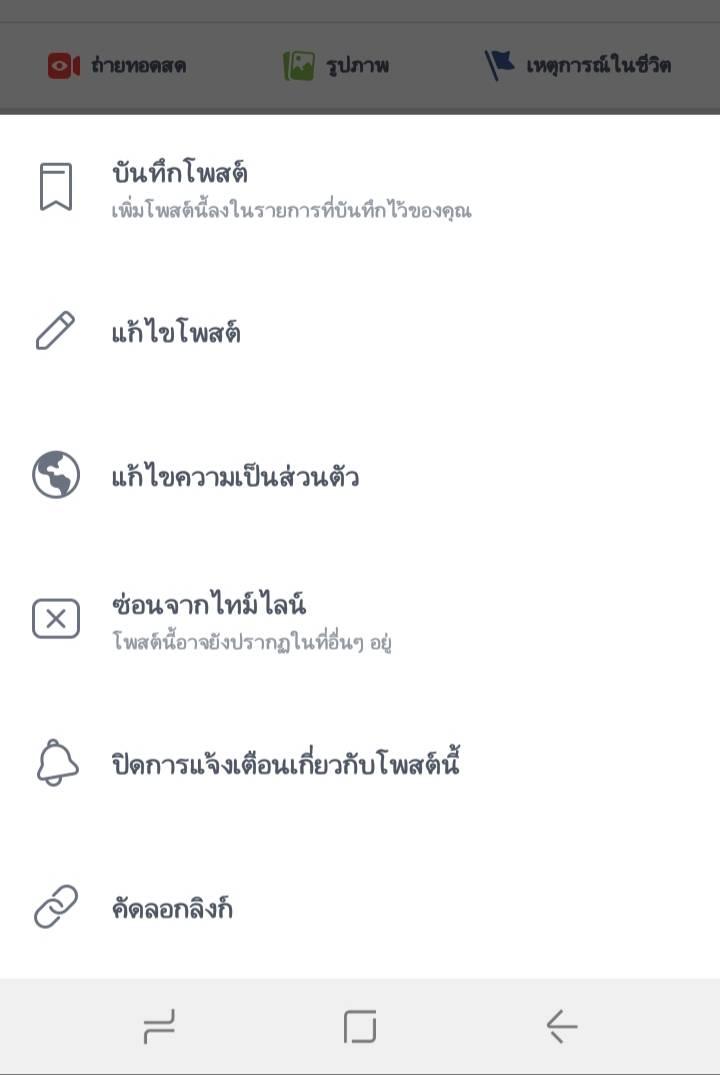Turn off notifications via ปิดการแจ้งเตือนเกี่ยวกับโพสต์นี้
Viewport: 720px width, 1075px height.
[360, 764]
